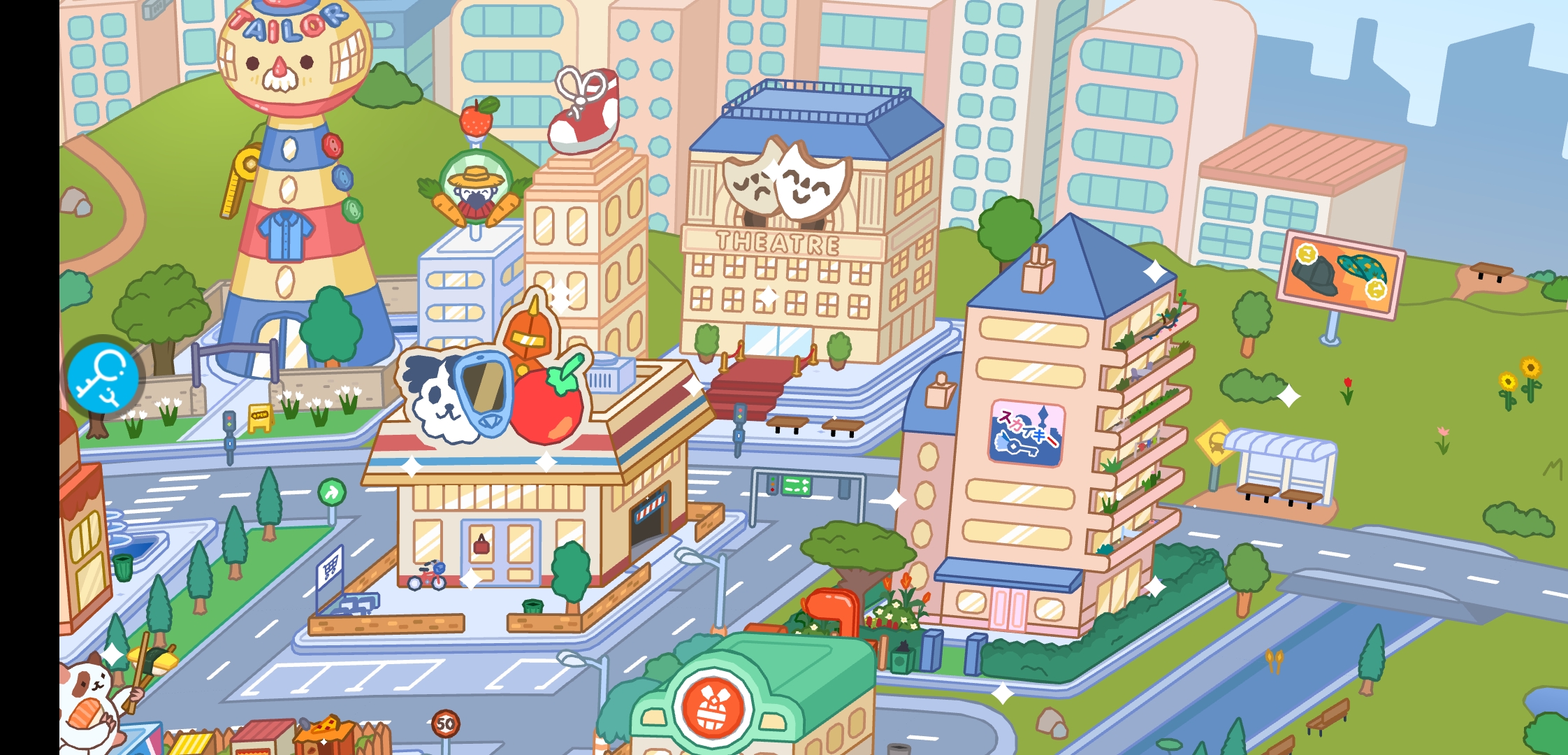
Task: Select the bus stop shelter
Action: [x=1279, y=465]
